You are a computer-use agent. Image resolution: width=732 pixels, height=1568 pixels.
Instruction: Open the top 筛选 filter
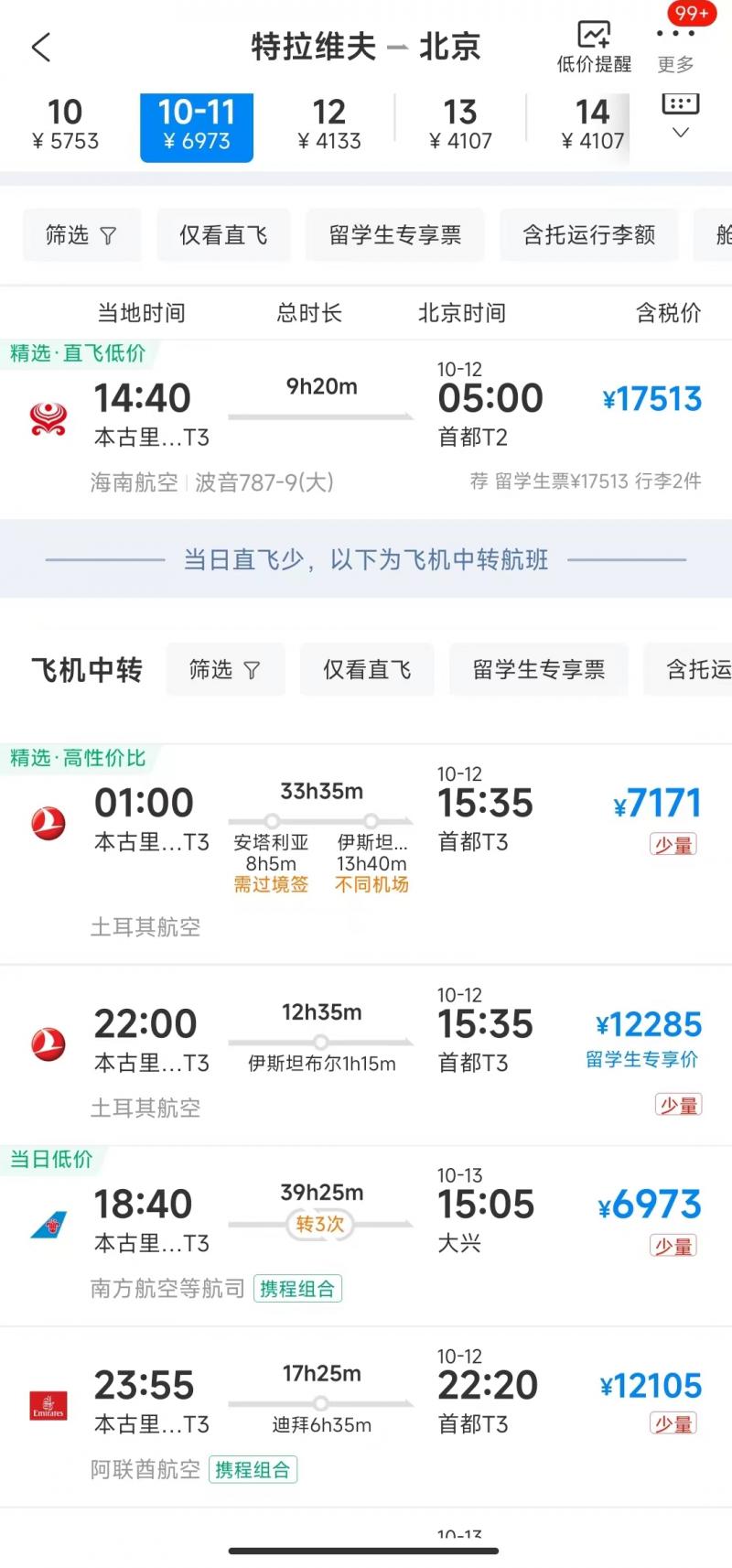point(81,235)
